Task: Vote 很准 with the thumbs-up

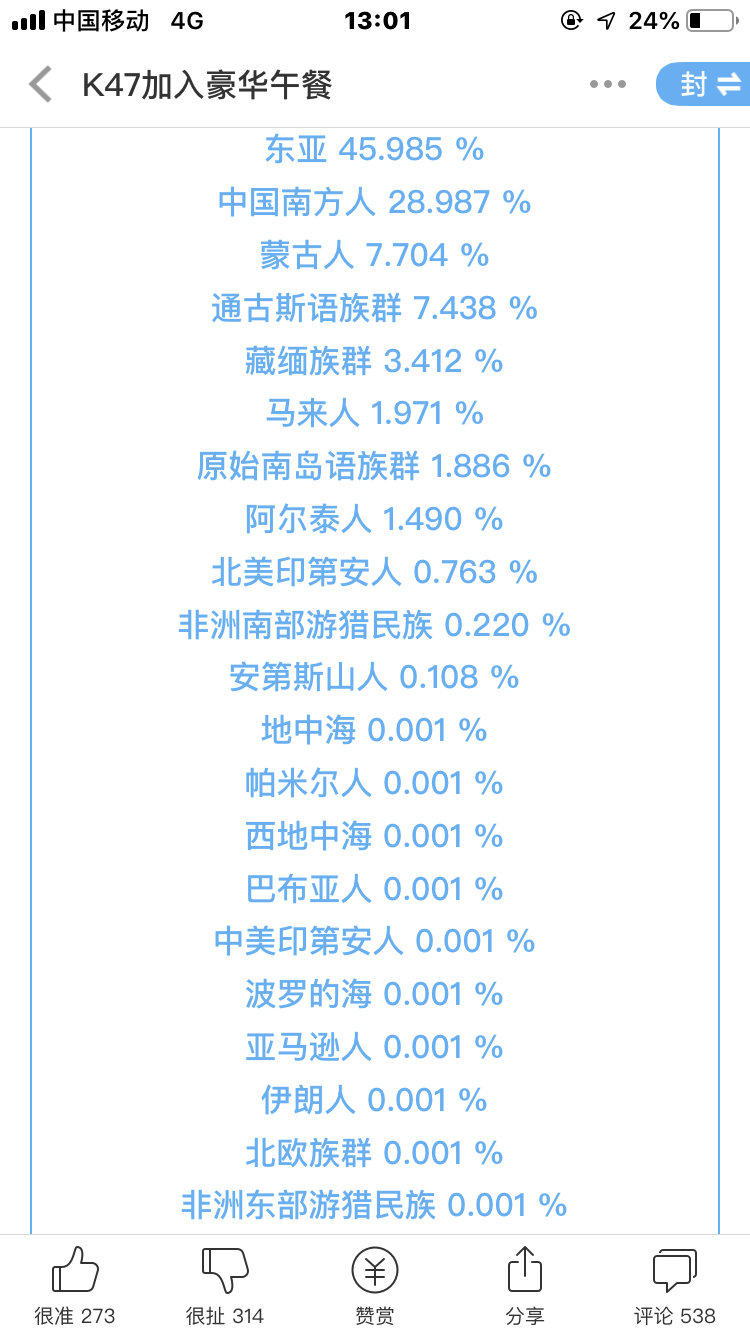Action: click(75, 1286)
